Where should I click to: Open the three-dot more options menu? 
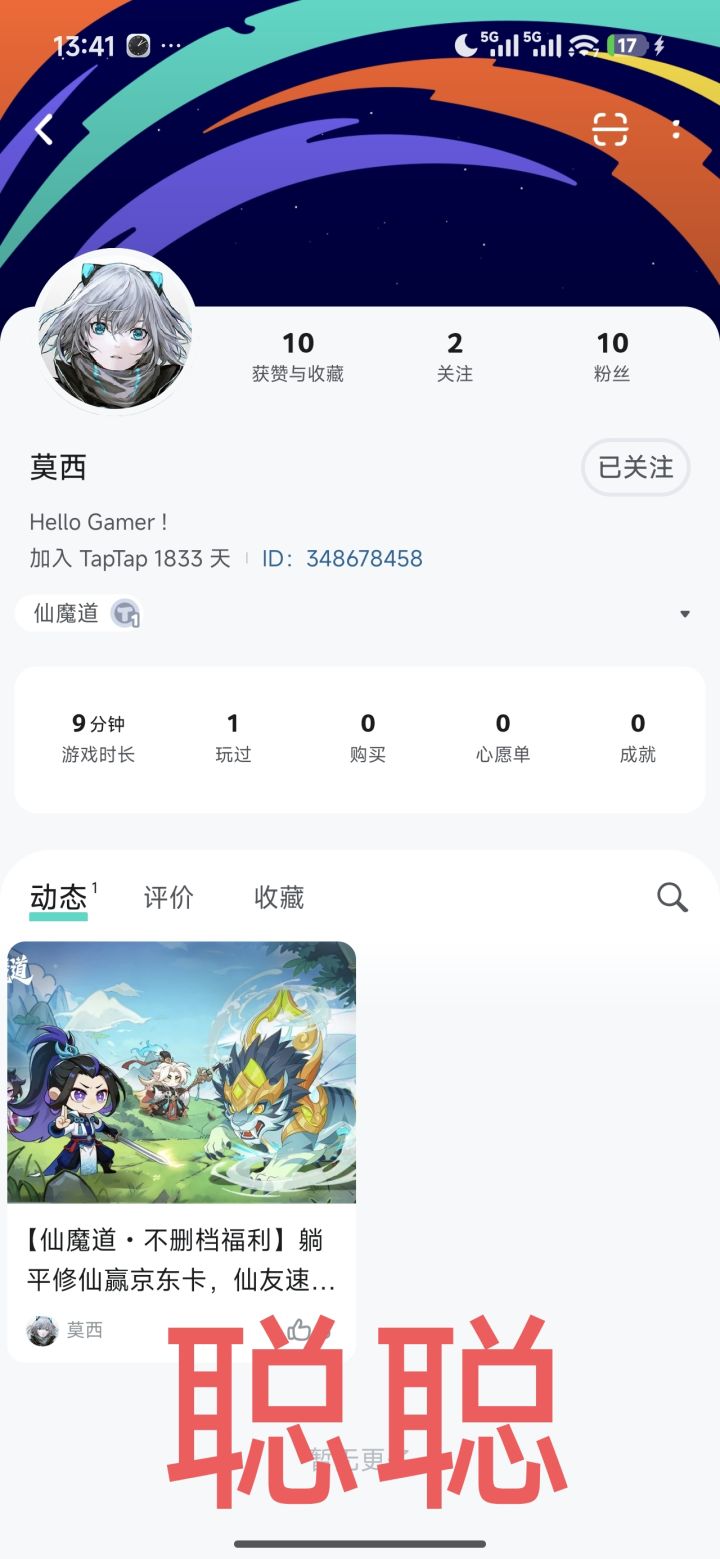[676, 130]
